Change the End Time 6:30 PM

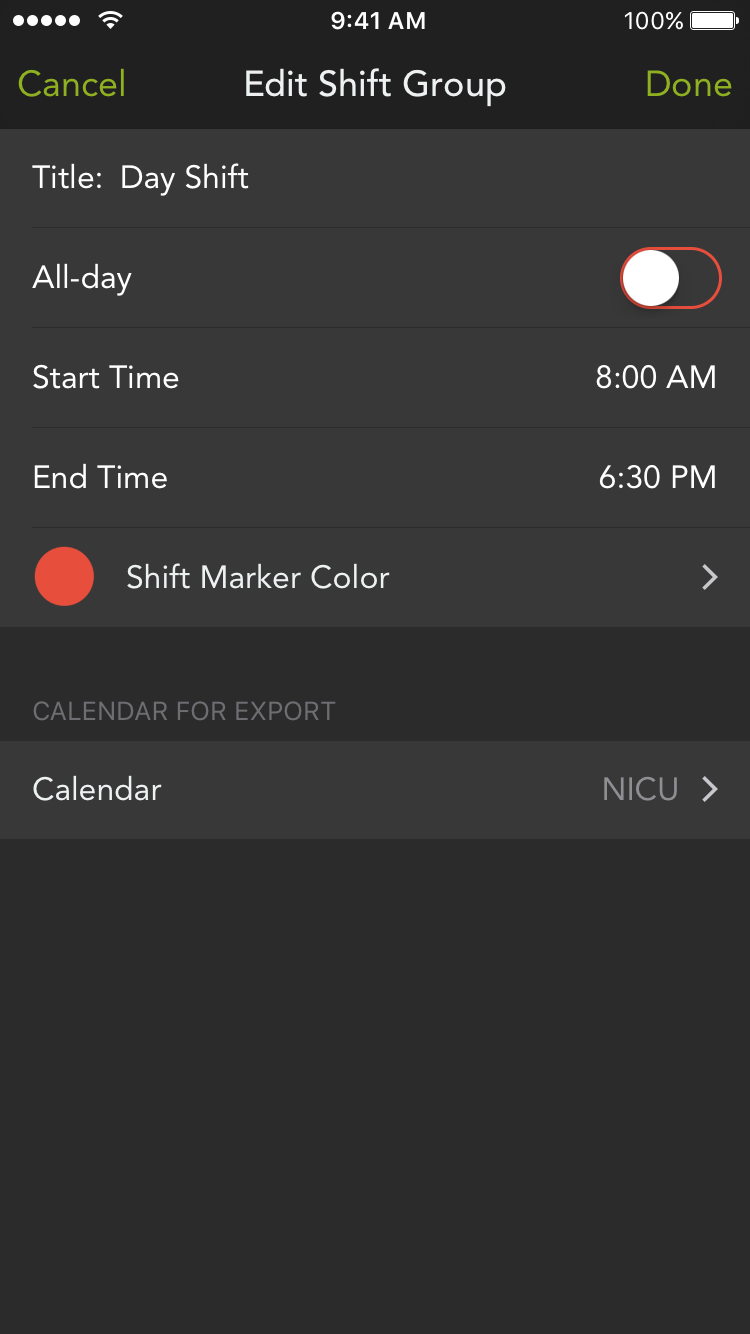click(375, 478)
